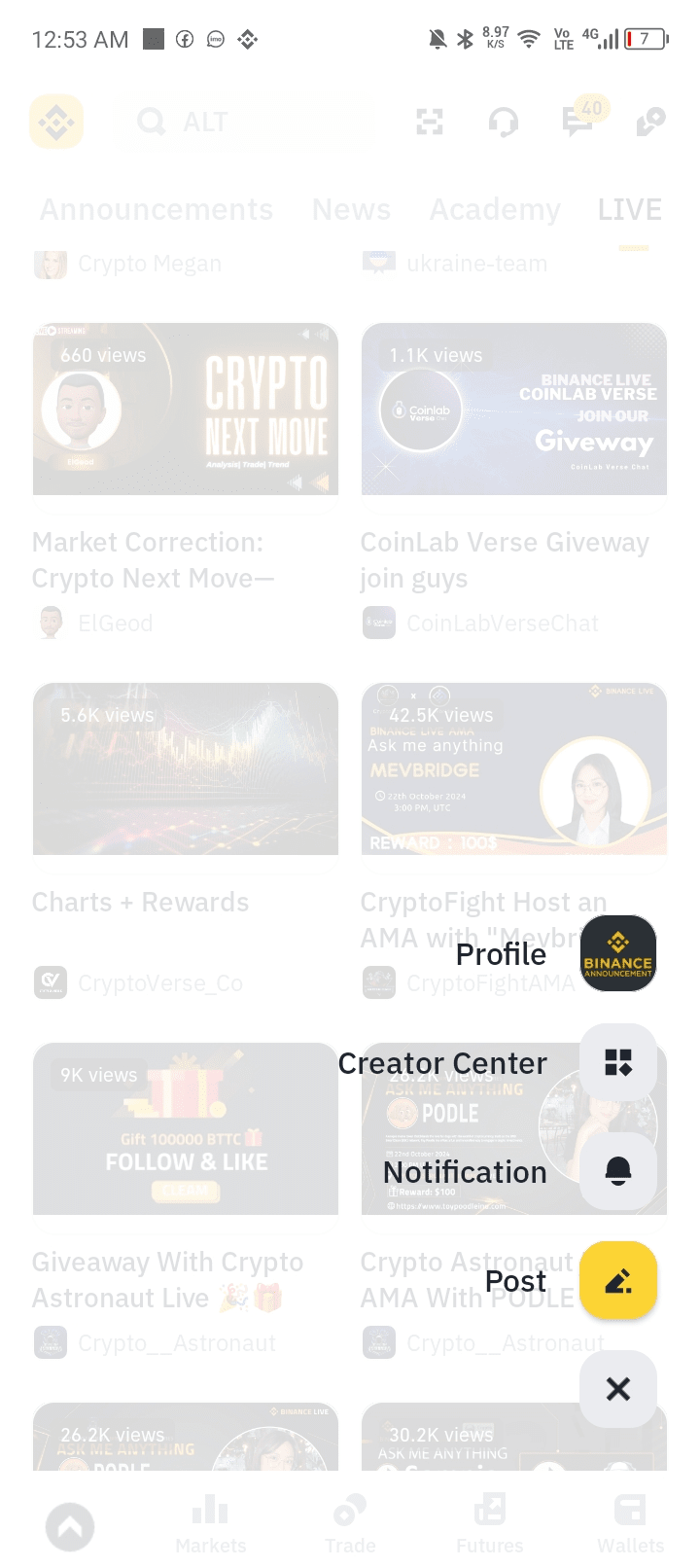700x1568 pixels.
Task: Open the Notification bell option
Action: pyautogui.click(x=617, y=1171)
